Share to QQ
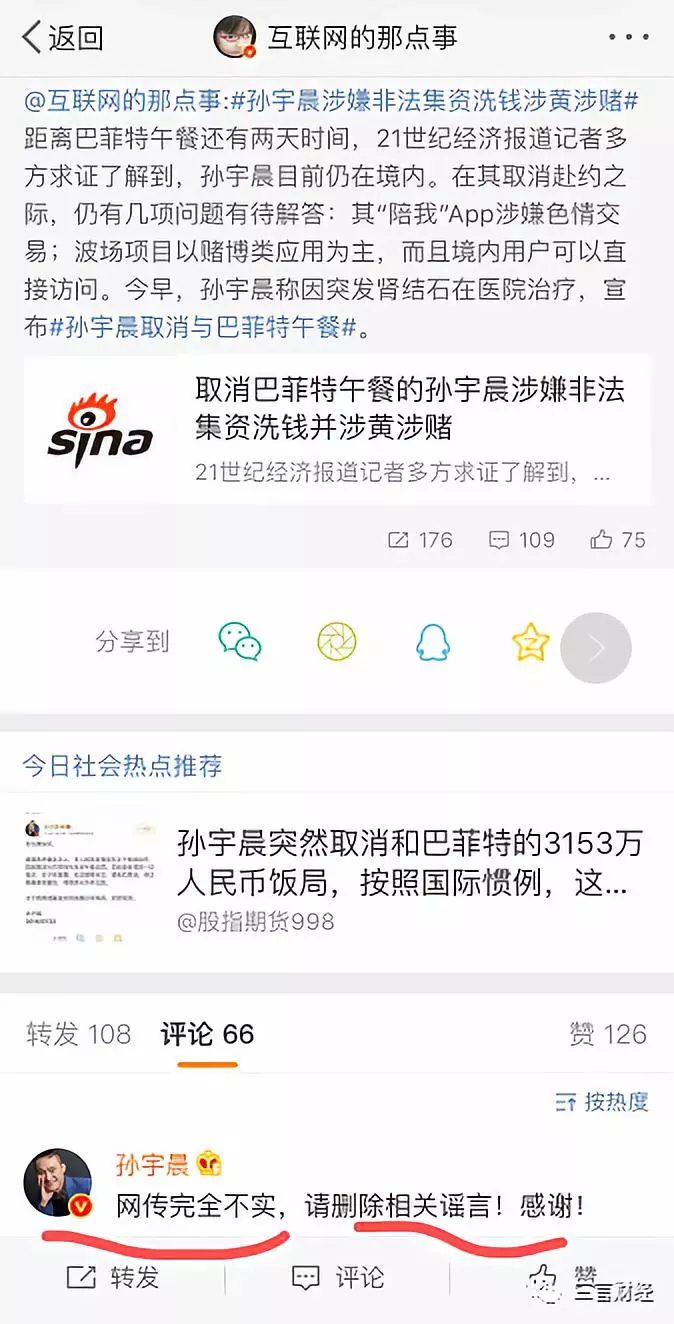Image resolution: width=674 pixels, height=1324 pixels. 433,642
